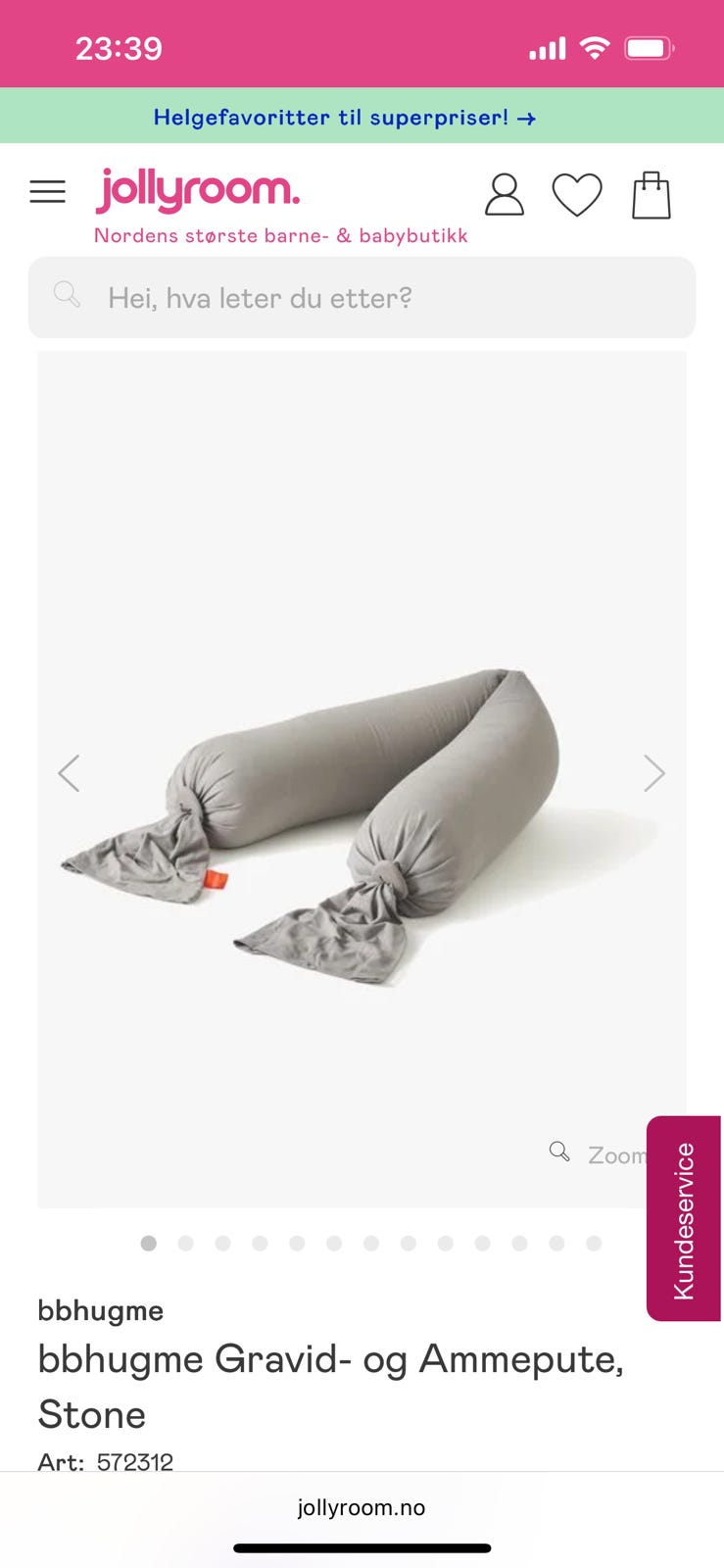Open the shopping bag
Viewport: 724px width, 1568px height.
[x=652, y=195]
